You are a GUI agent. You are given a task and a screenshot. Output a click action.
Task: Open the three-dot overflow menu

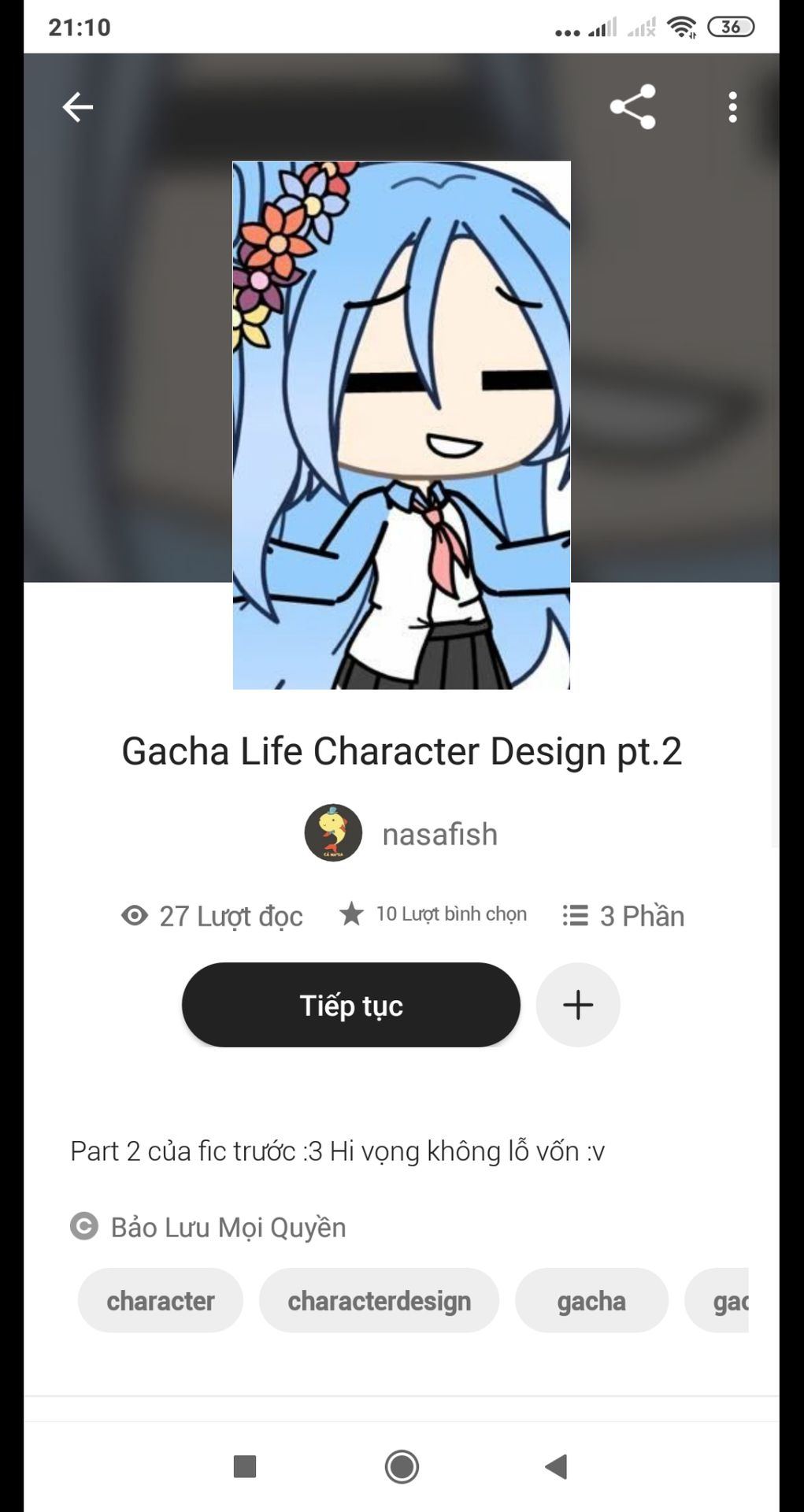click(733, 107)
